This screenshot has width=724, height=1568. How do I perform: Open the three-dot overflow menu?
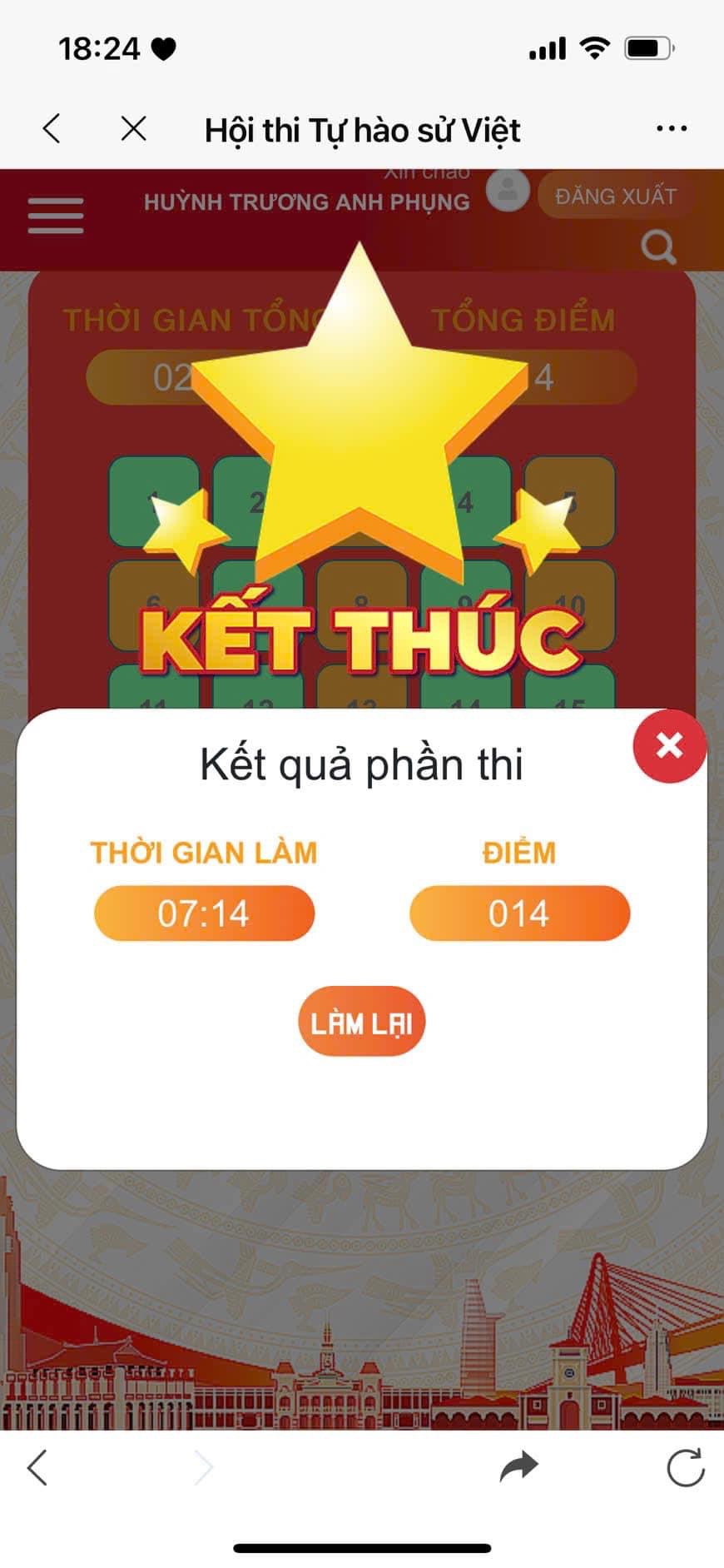click(672, 129)
